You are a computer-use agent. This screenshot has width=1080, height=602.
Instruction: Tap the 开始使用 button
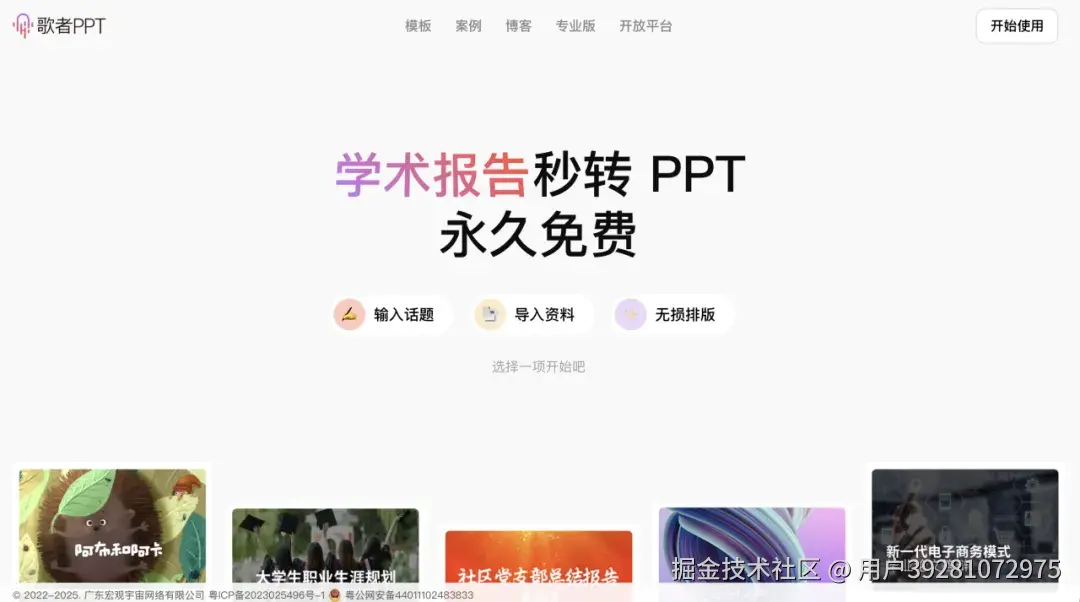click(1016, 26)
